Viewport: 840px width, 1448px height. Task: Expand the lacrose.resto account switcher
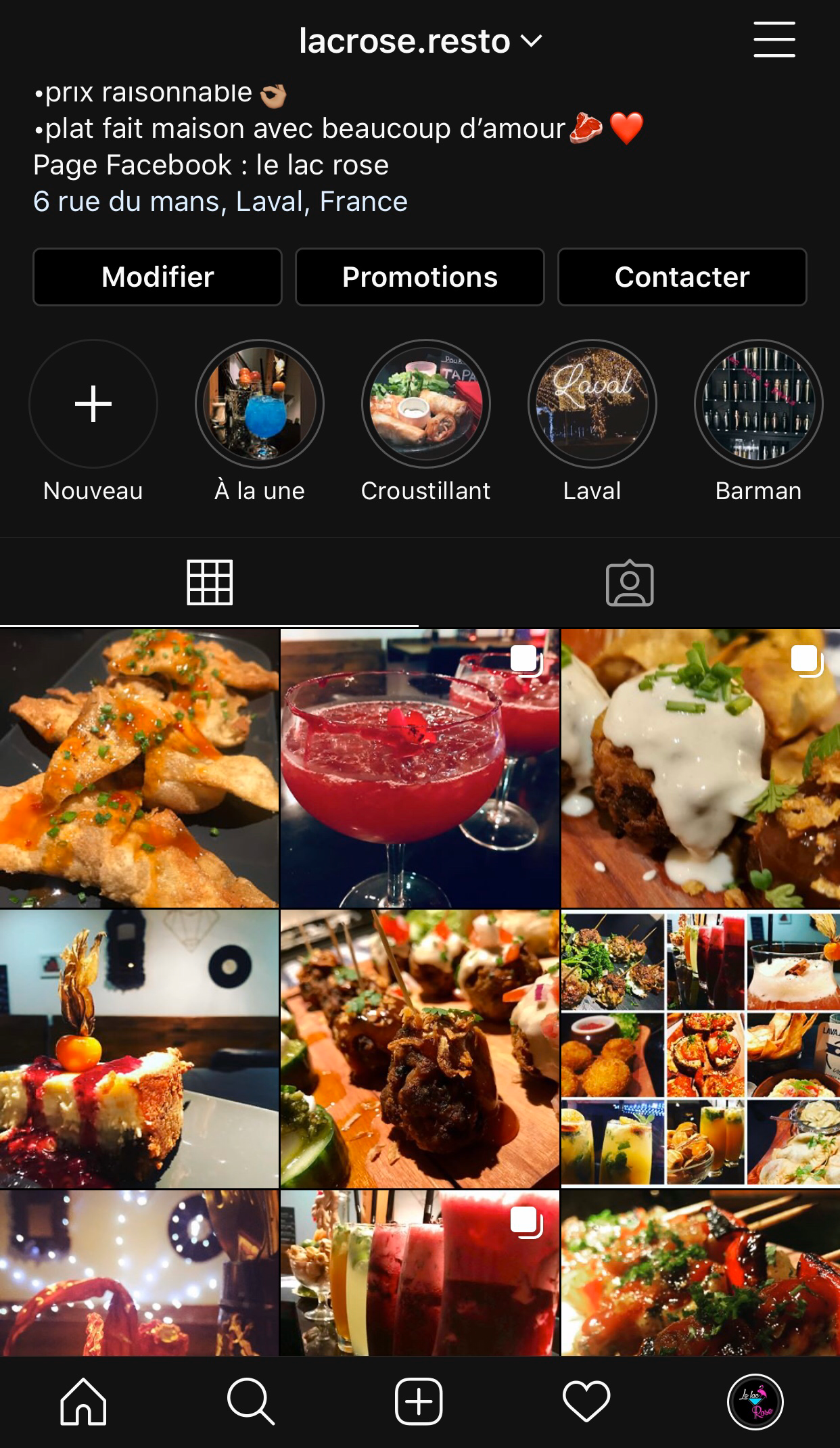click(420, 41)
